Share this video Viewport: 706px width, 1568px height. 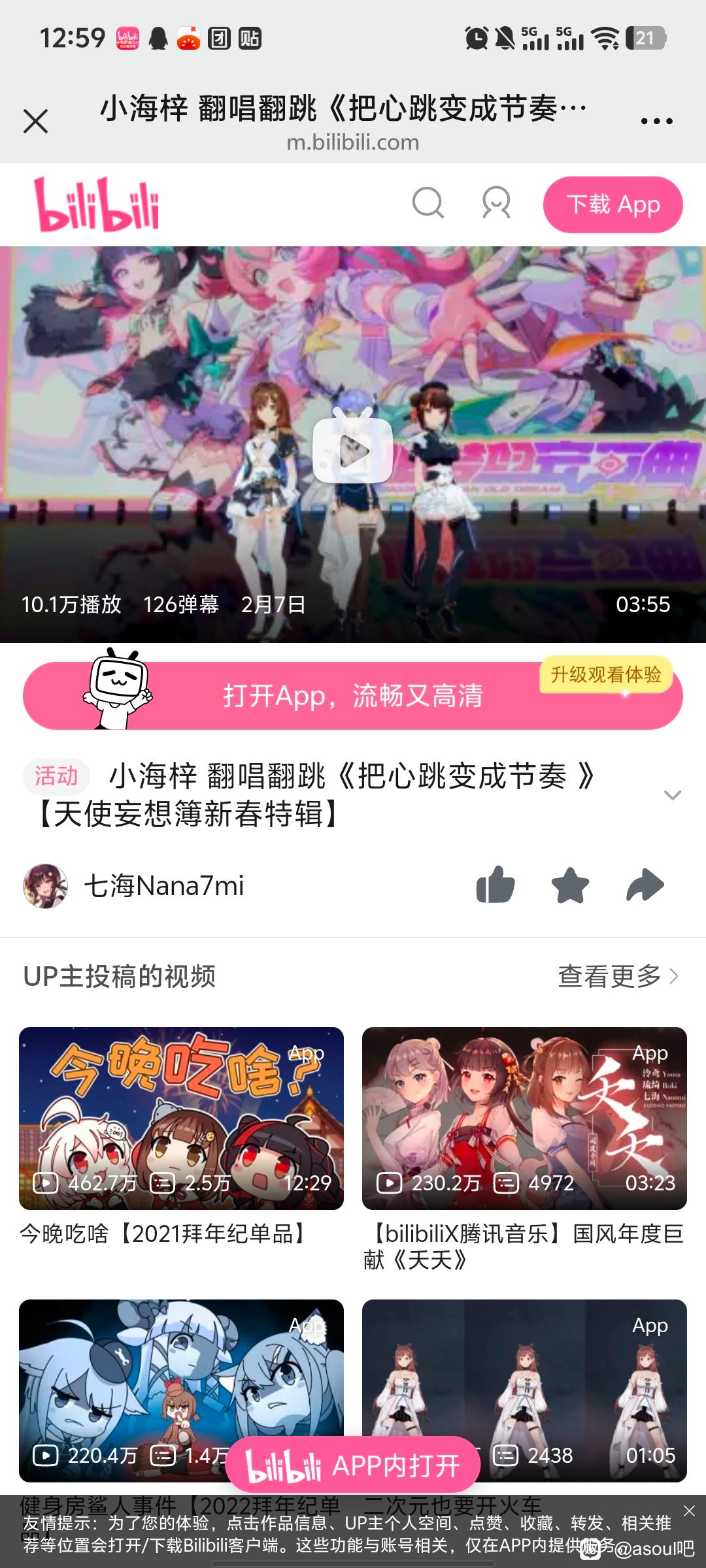(645, 885)
